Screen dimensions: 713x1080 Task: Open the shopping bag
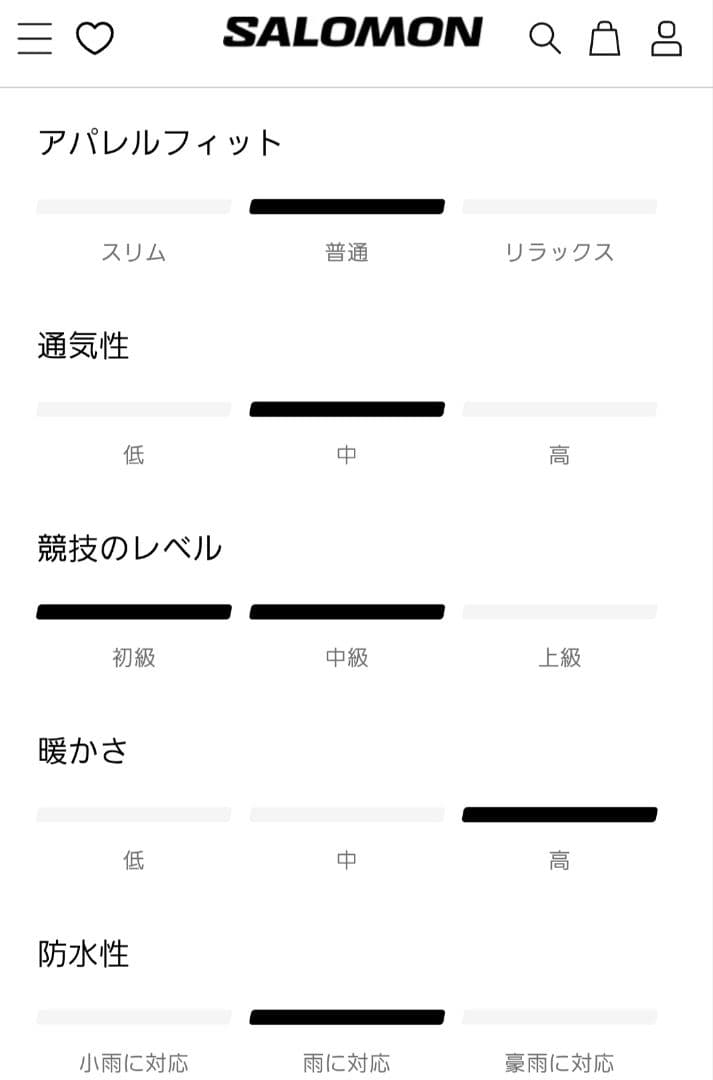point(604,38)
